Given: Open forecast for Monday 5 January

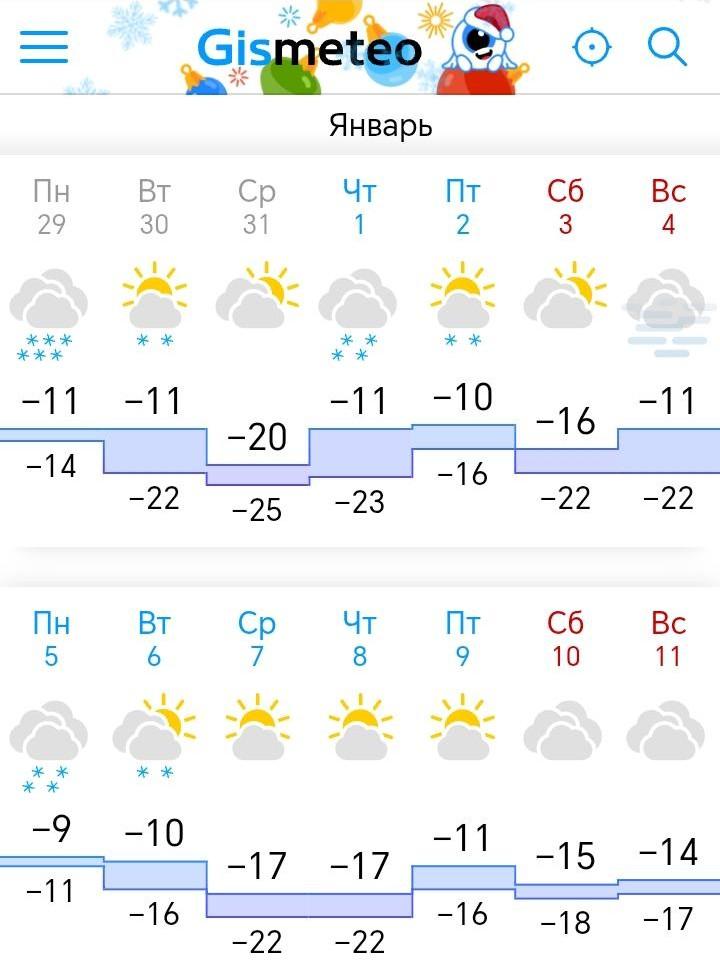Looking at the screenshot, I should point(52,780).
